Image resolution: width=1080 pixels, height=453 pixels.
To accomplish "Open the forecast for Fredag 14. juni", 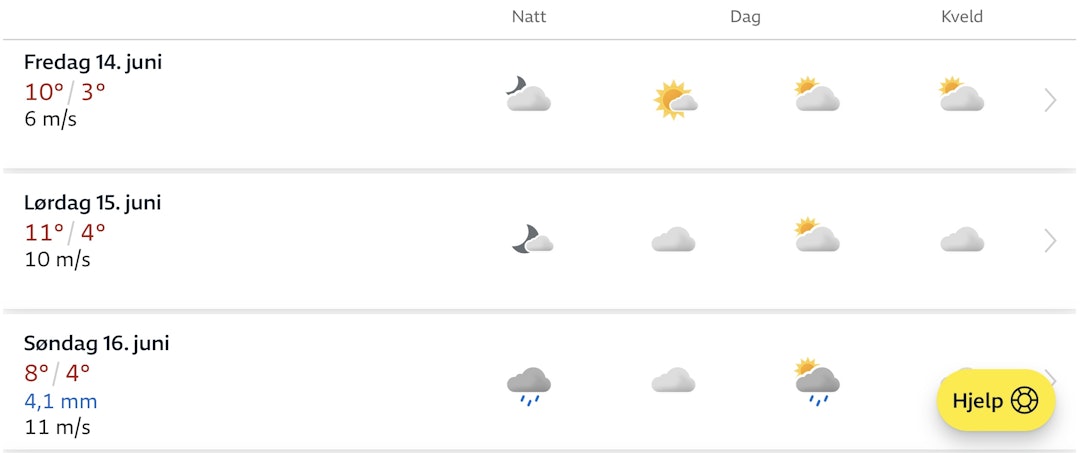I will (93, 62).
